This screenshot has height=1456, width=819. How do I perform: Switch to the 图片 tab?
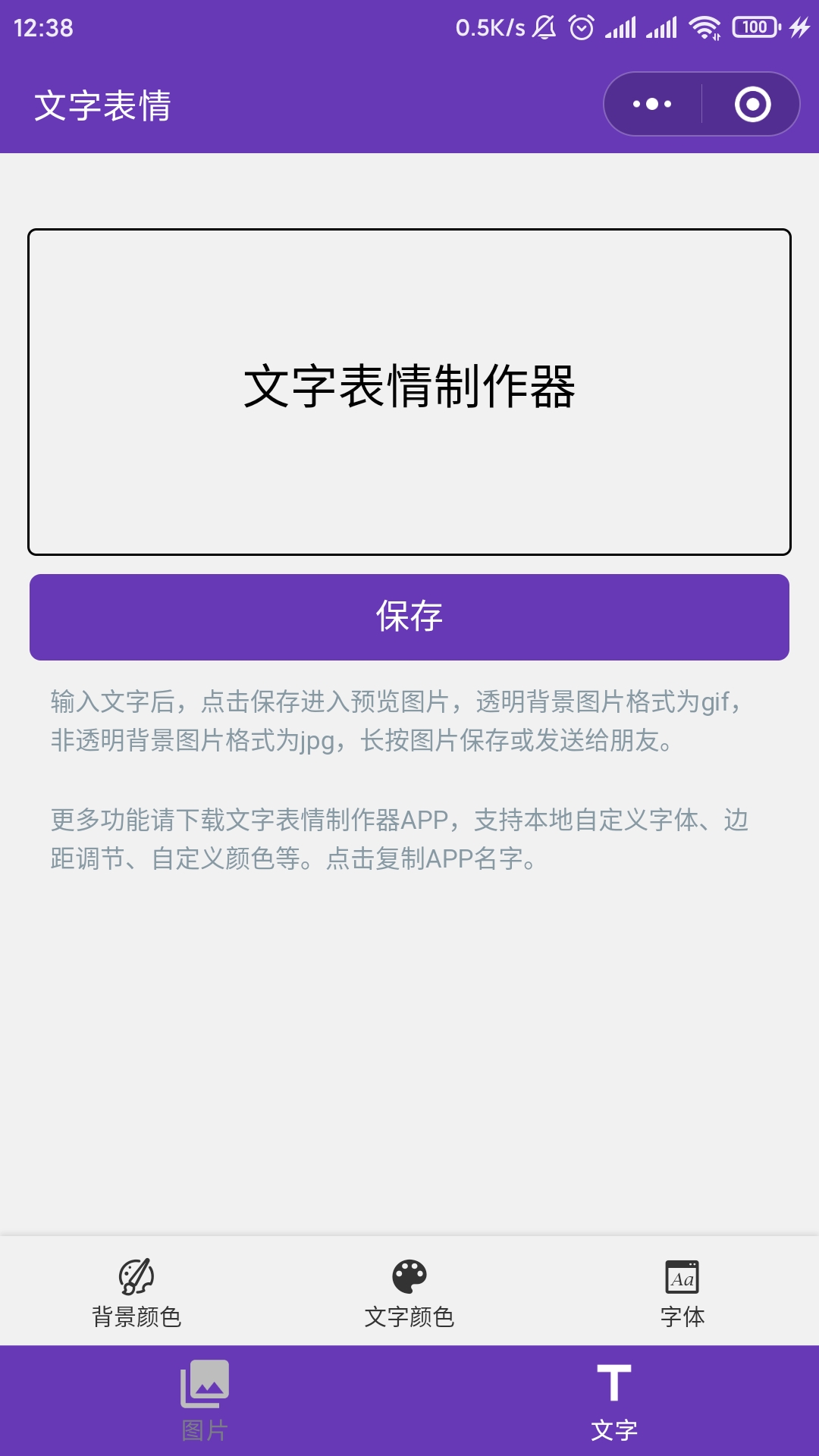[205, 1401]
